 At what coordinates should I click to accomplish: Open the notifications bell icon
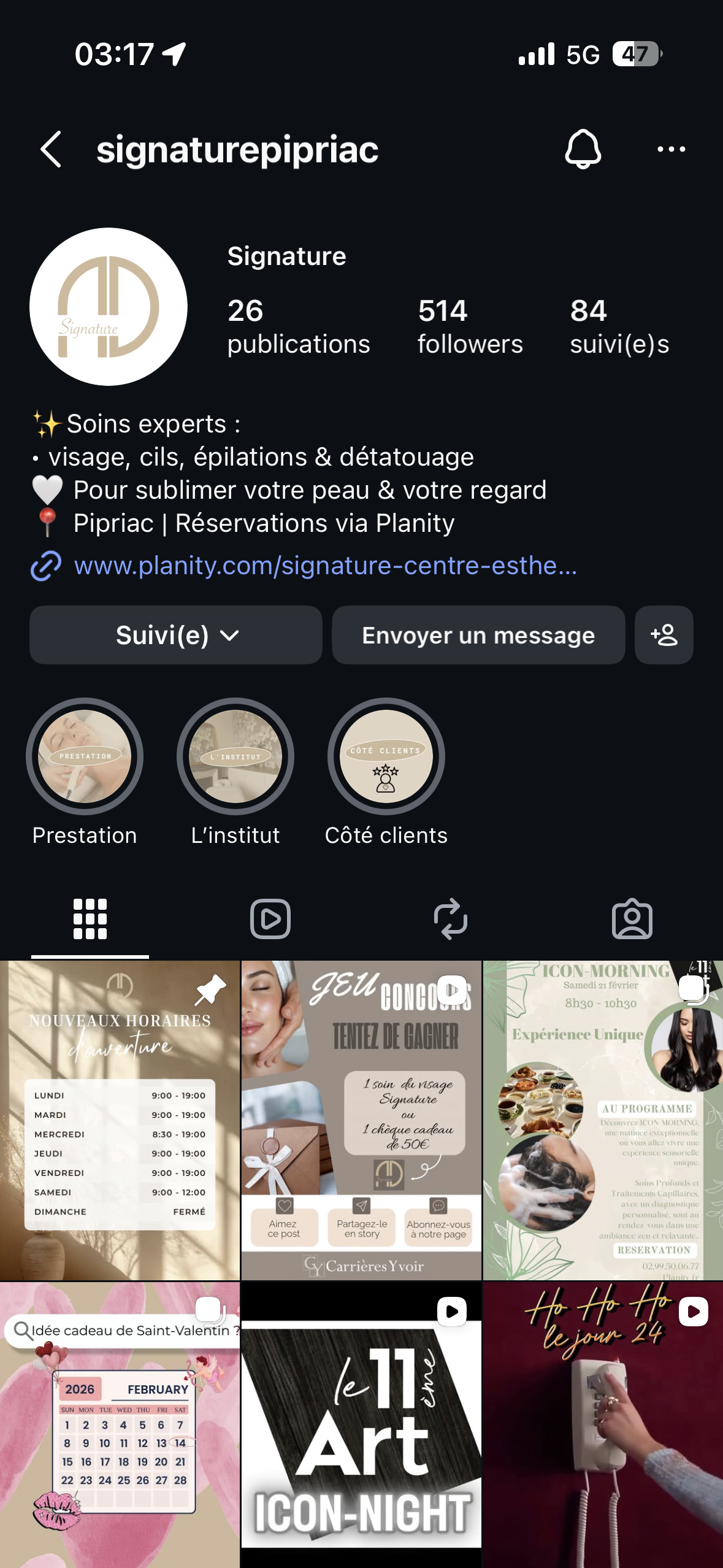(x=583, y=149)
